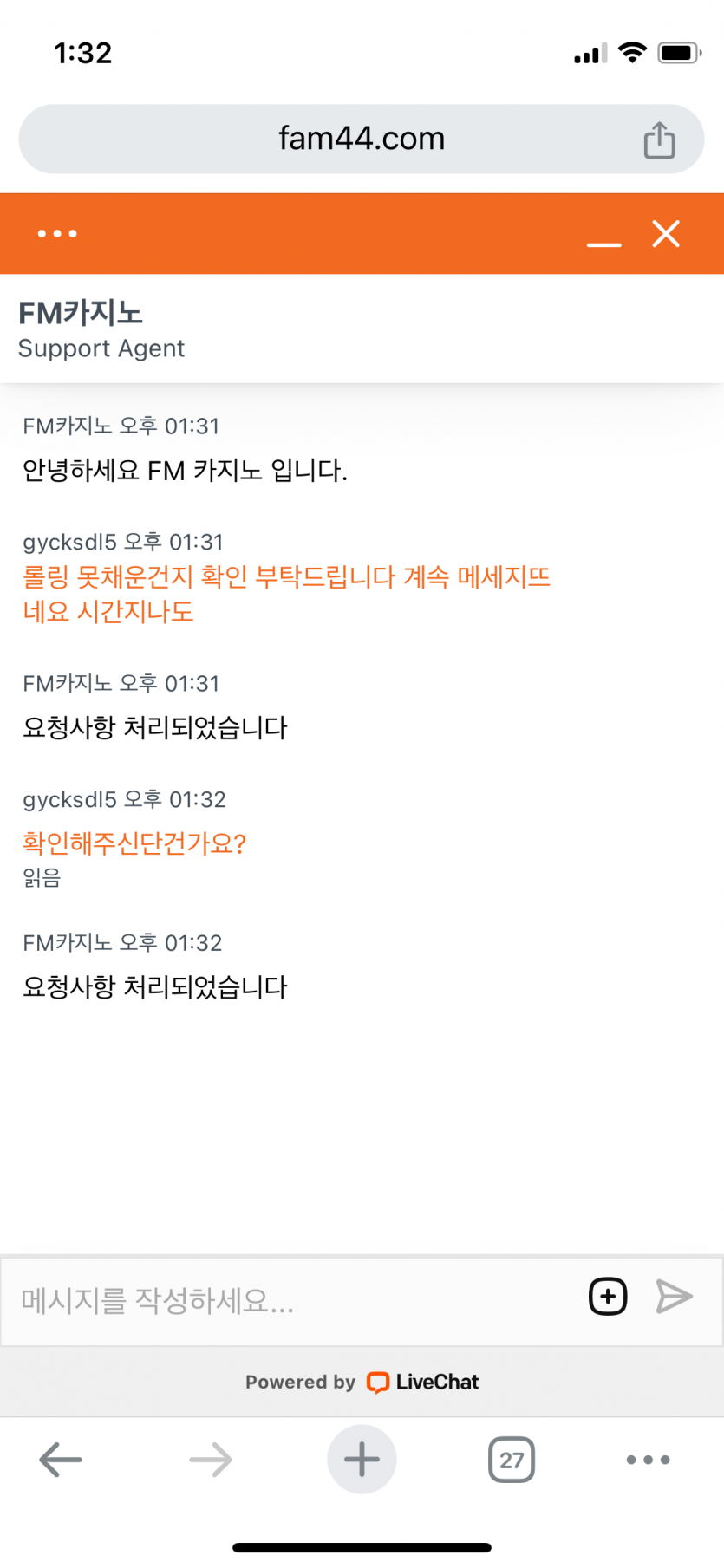This screenshot has width=724, height=1568.
Task: Open the LiveChat powered-by link
Action: [x=422, y=1382]
